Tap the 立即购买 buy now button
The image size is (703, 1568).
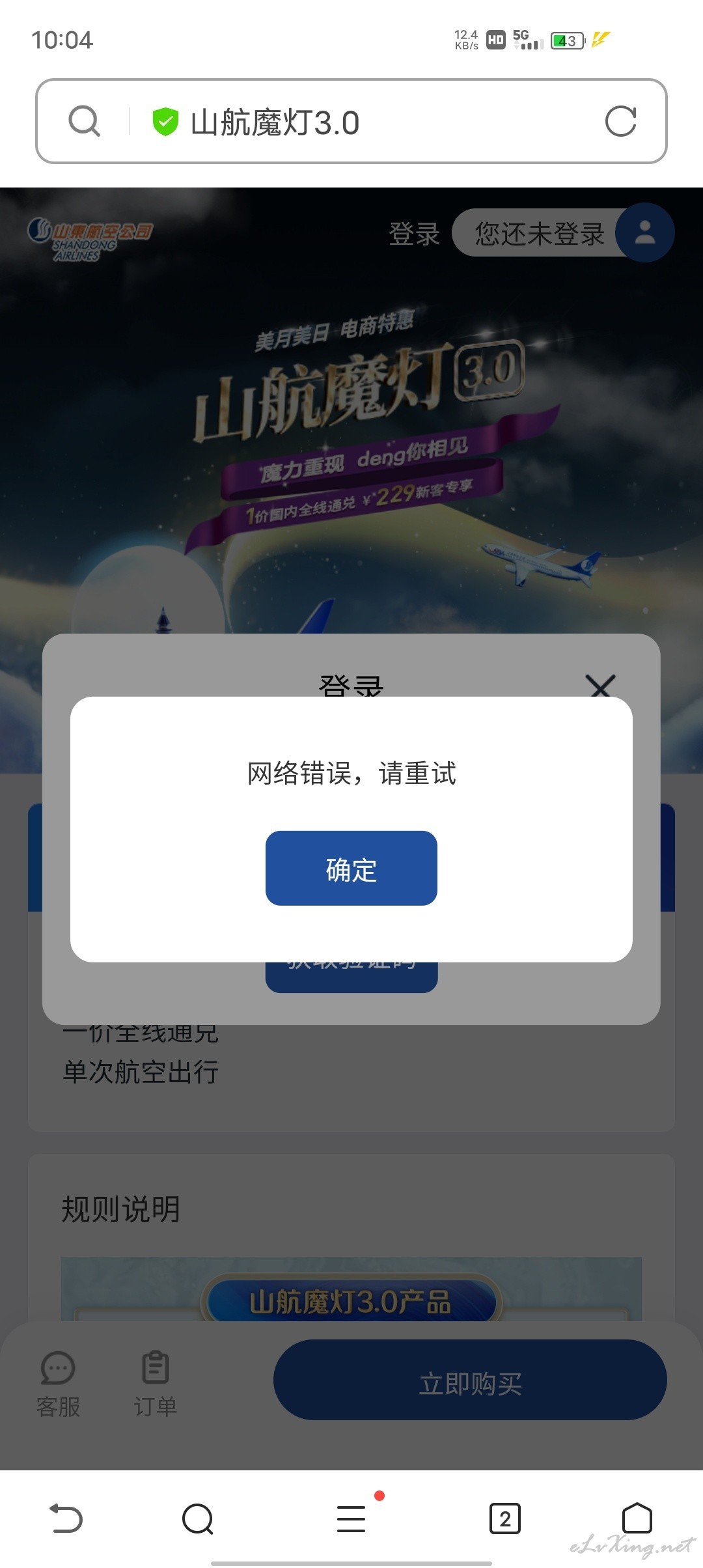[470, 1380]
